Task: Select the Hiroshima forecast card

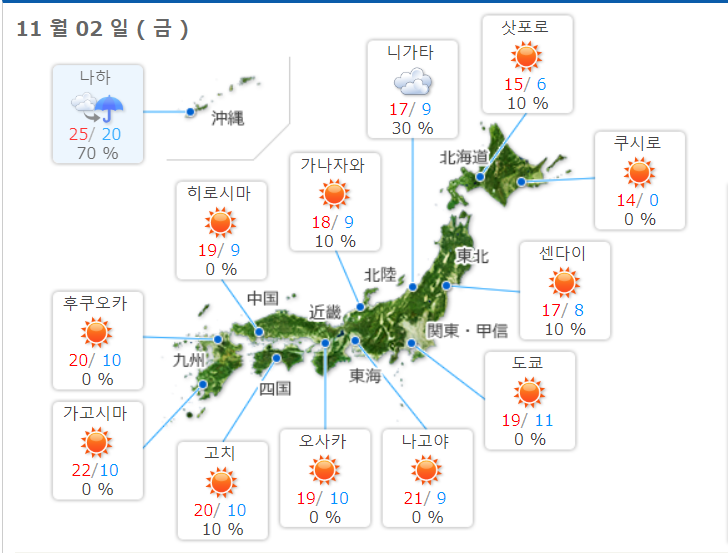Action: (221, 229)
